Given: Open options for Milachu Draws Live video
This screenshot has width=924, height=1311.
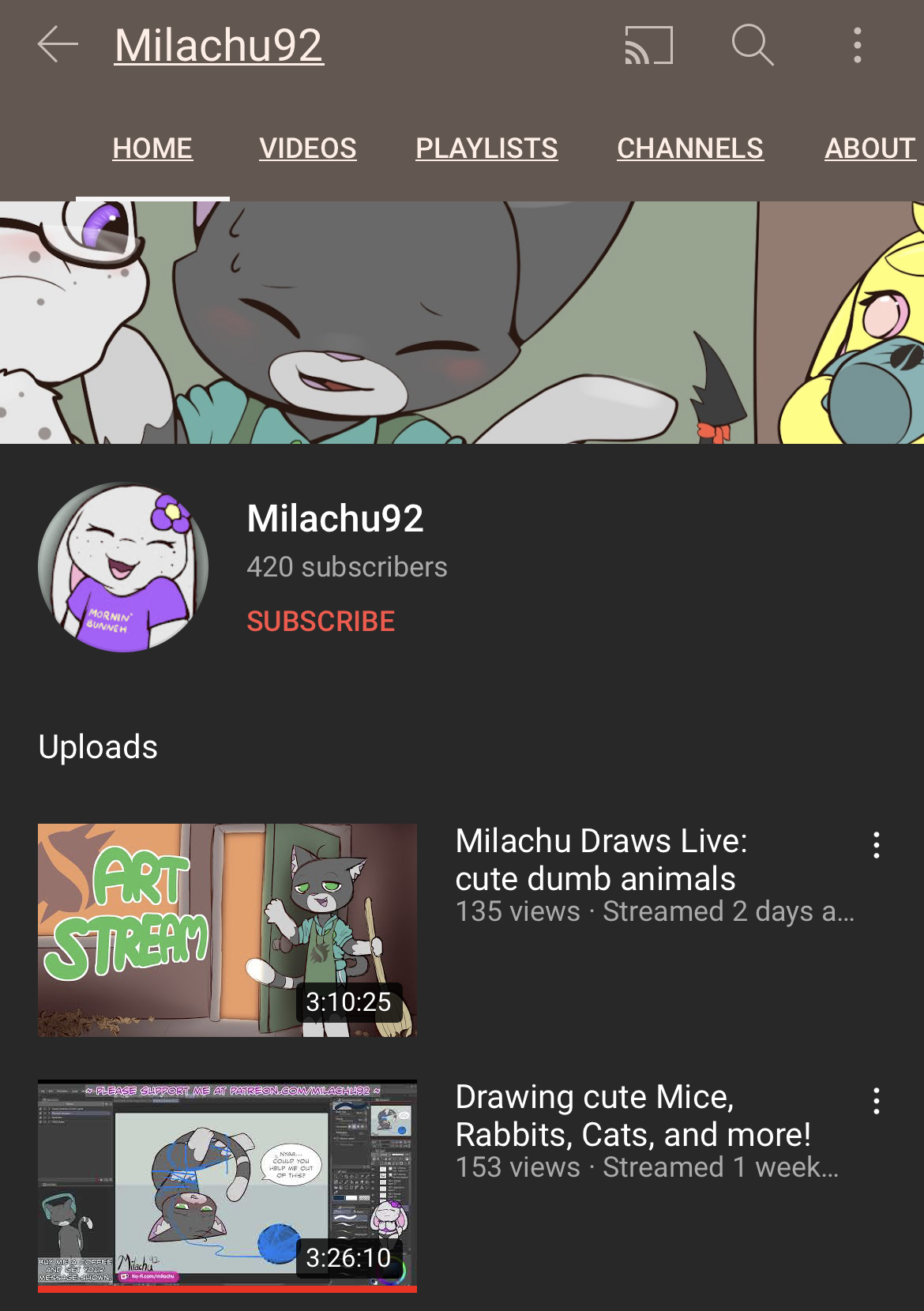Looking at the screenshot, I should 876,845.
